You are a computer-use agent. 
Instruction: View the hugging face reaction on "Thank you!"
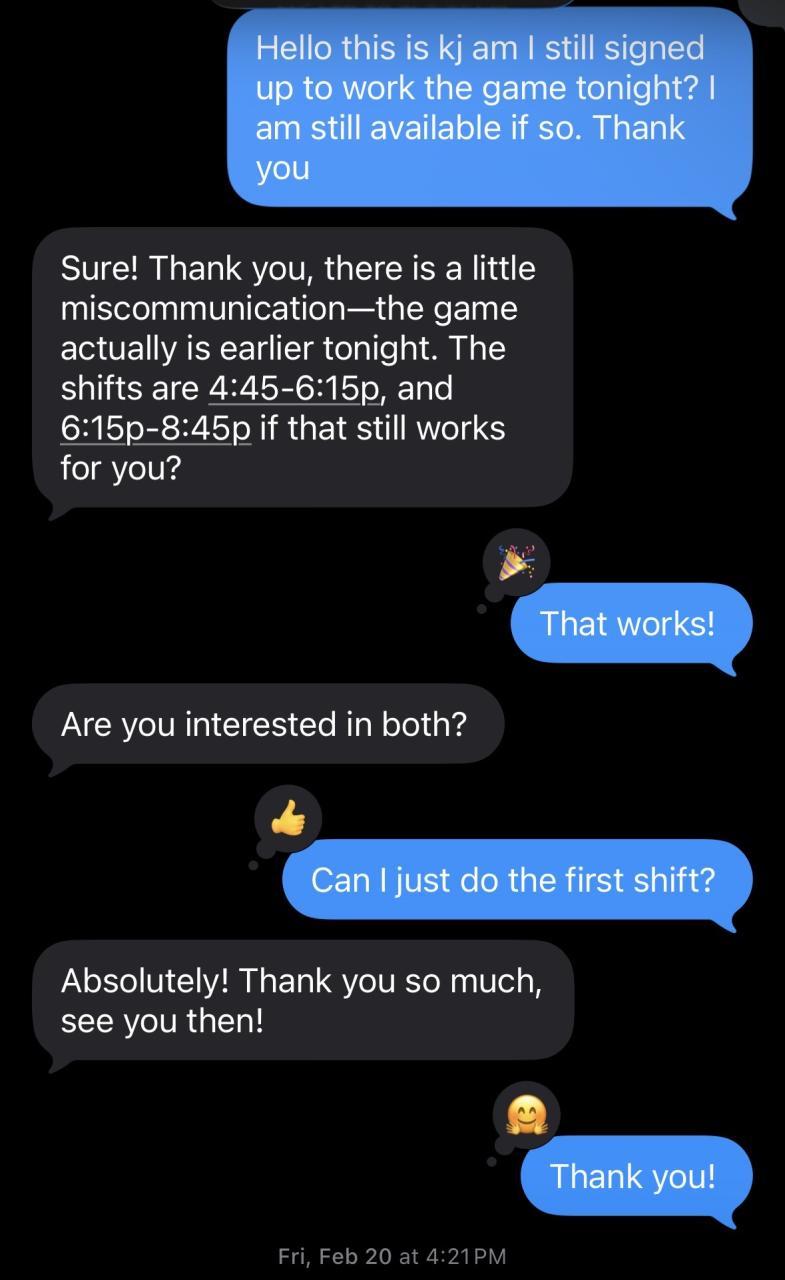[526, 1115]
